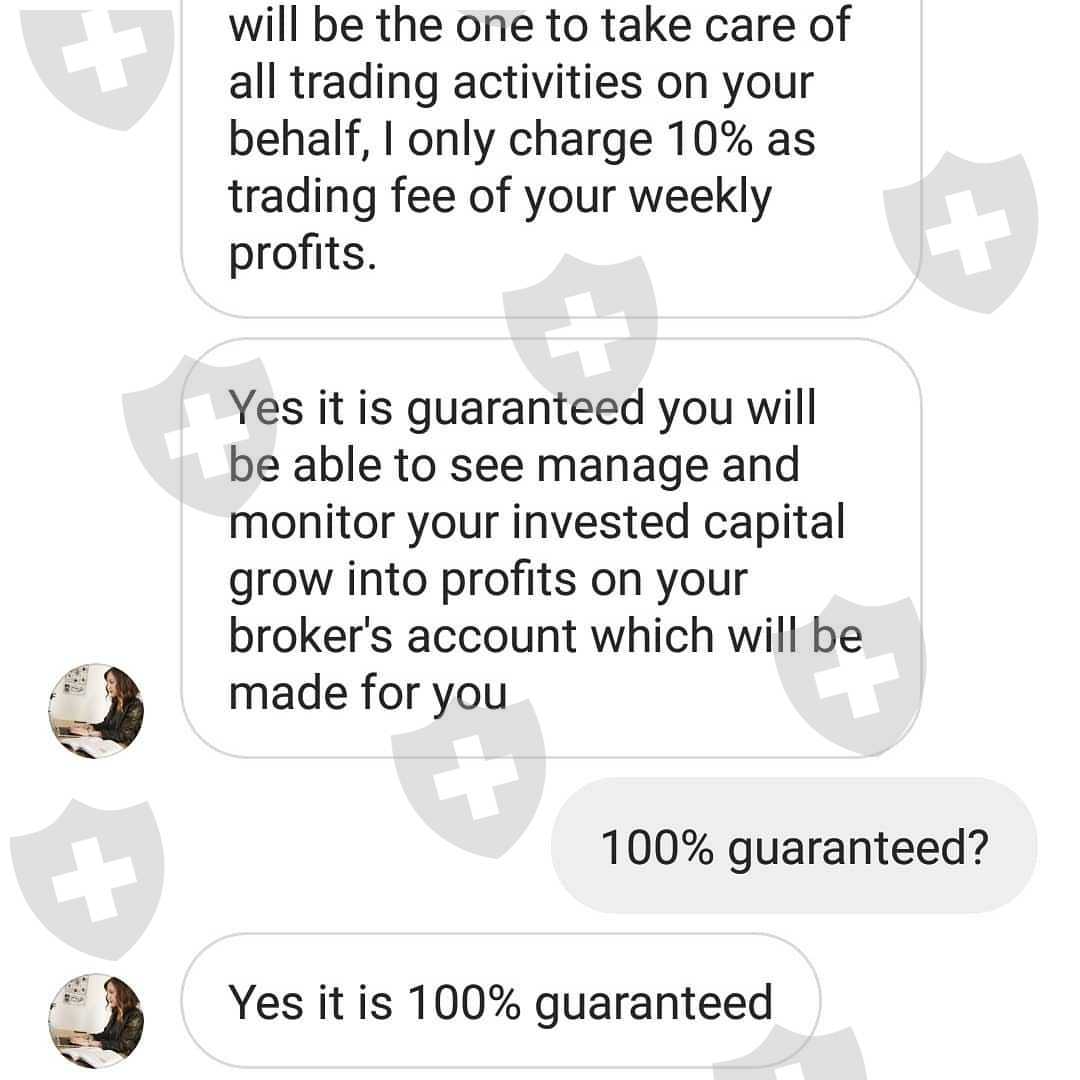Open sender's avatar beside "Yes it is 100% guaranteed"
Screen dimensions: 1080x1080
click(x=96, y=1021)
